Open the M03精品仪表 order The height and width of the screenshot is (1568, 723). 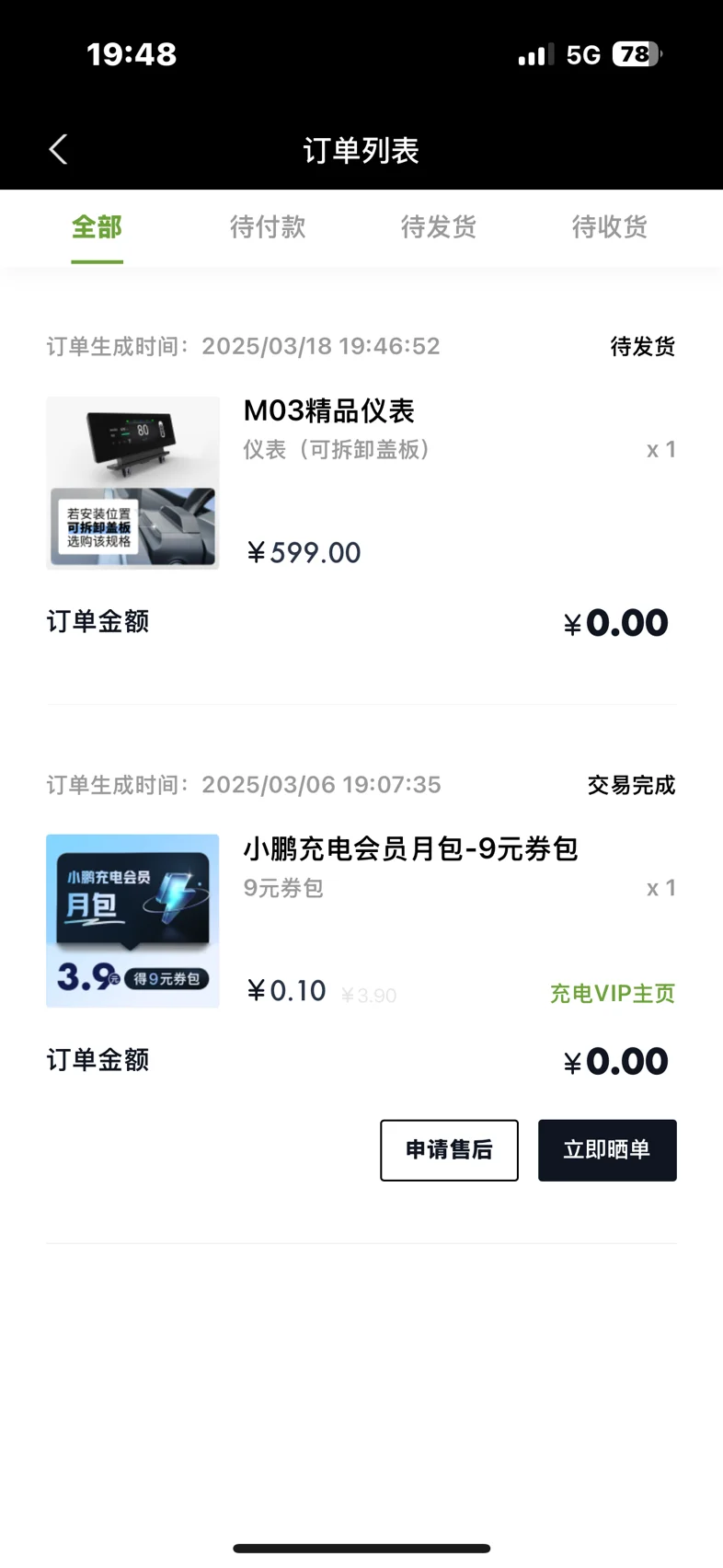tap(328, 411)
